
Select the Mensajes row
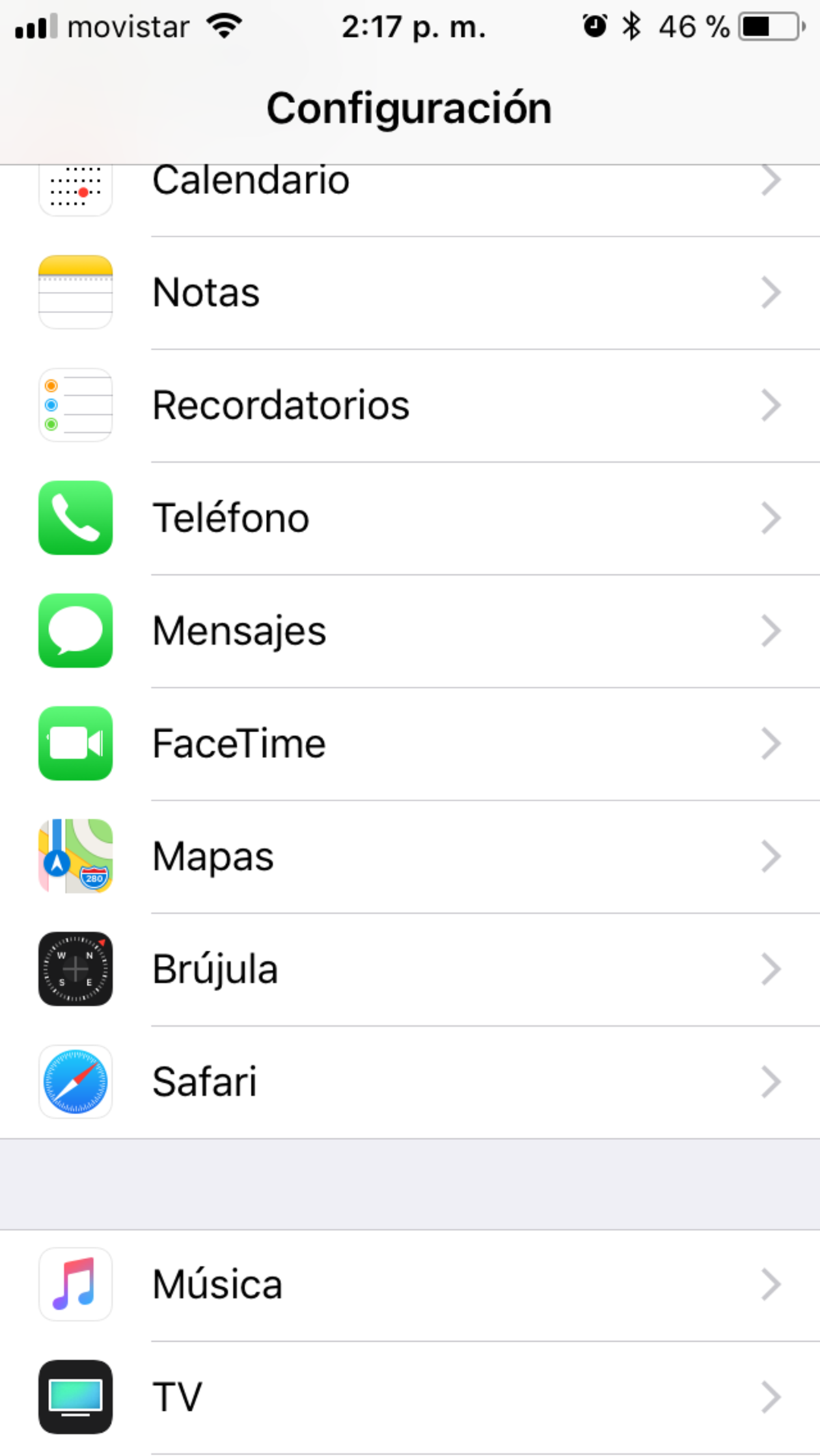coord(410,631)
